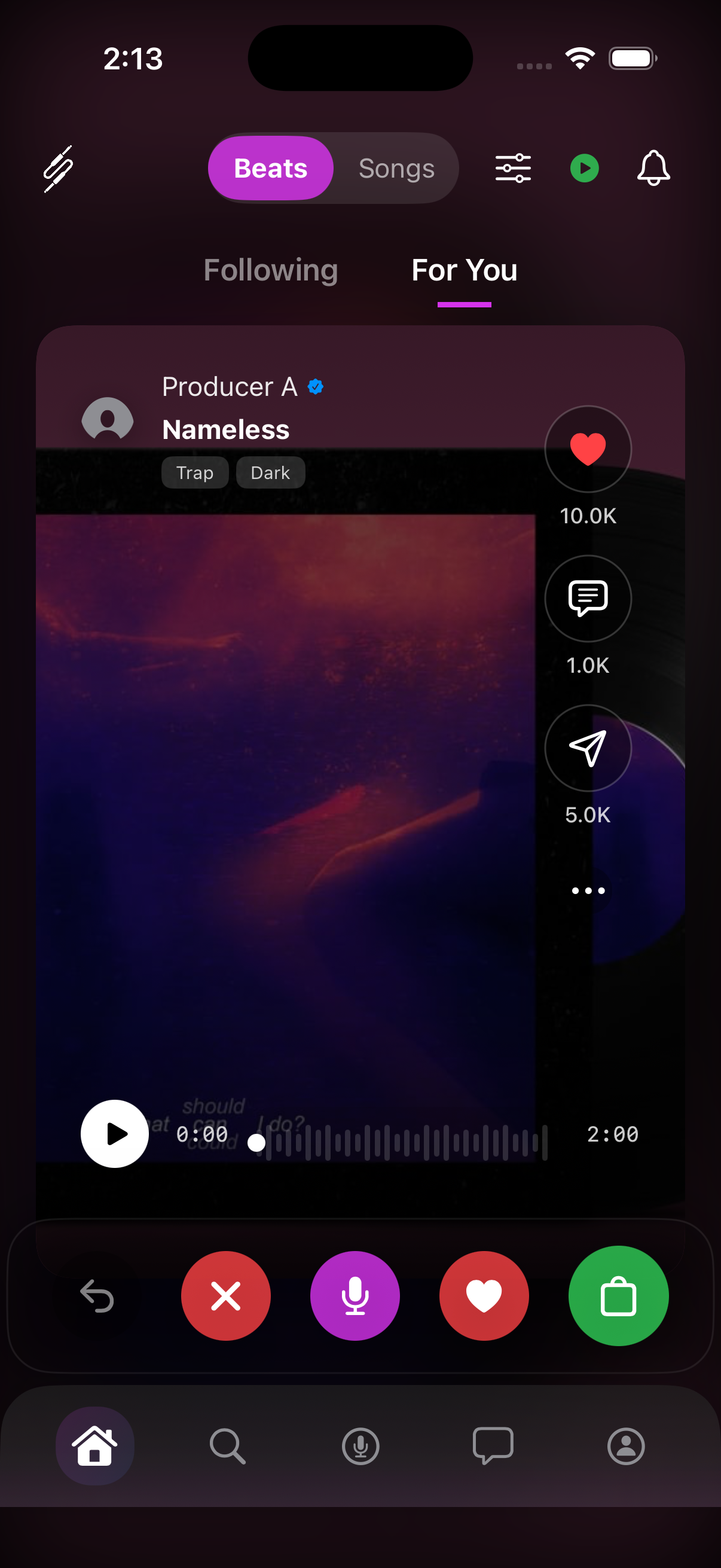Switch the feed to Songs mode

click(x=396, y=168)
